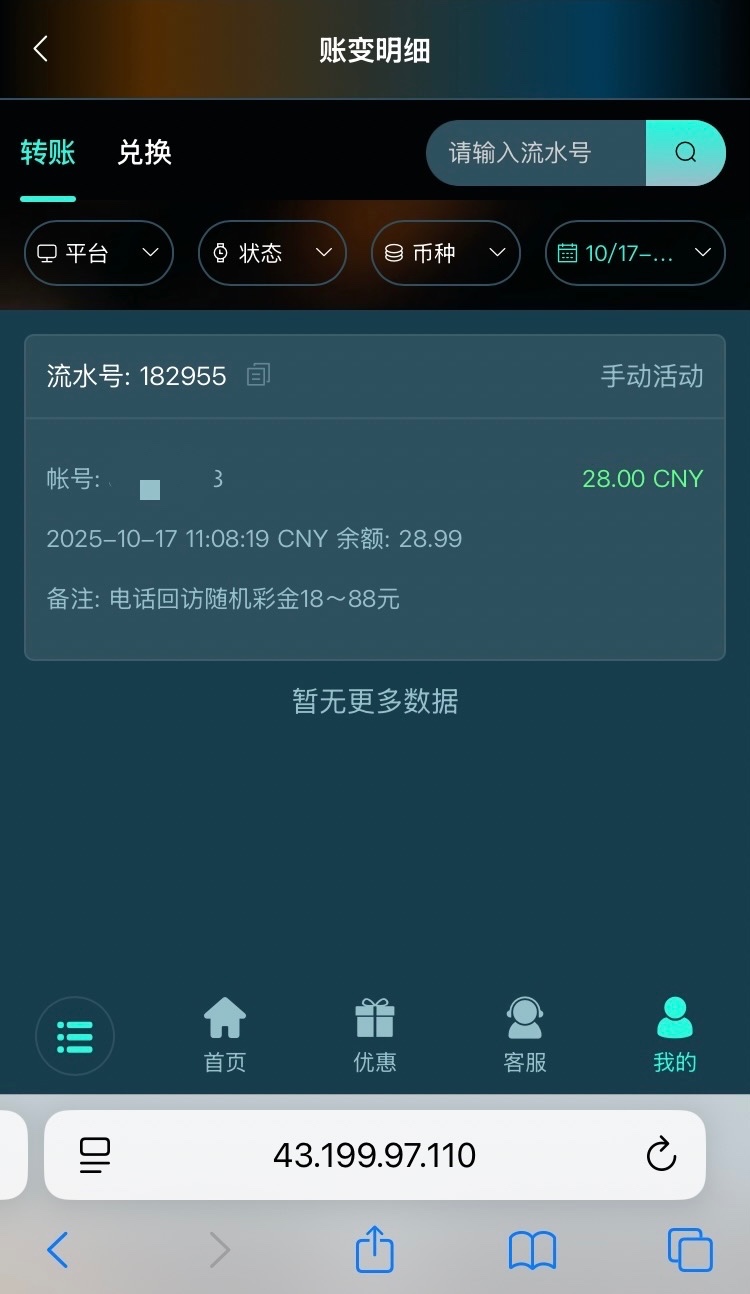Tap the search magnifier button
The height and width of the screenshot is (1294, 750).
(685, 153)
